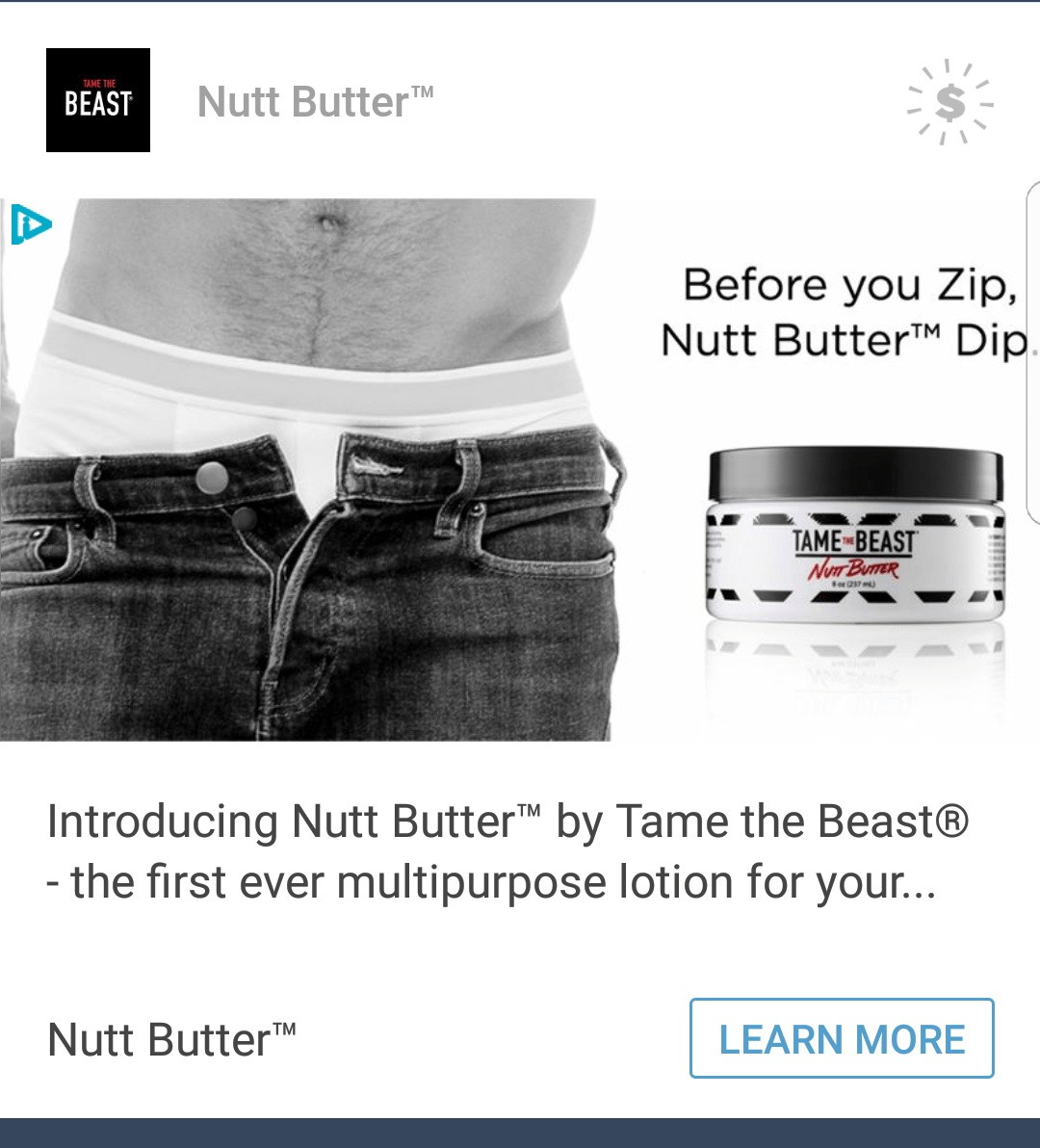Open the Tame the Beast advertiser logo
The width and height of the screenshot is (1040, 1148).
(98, 100)
